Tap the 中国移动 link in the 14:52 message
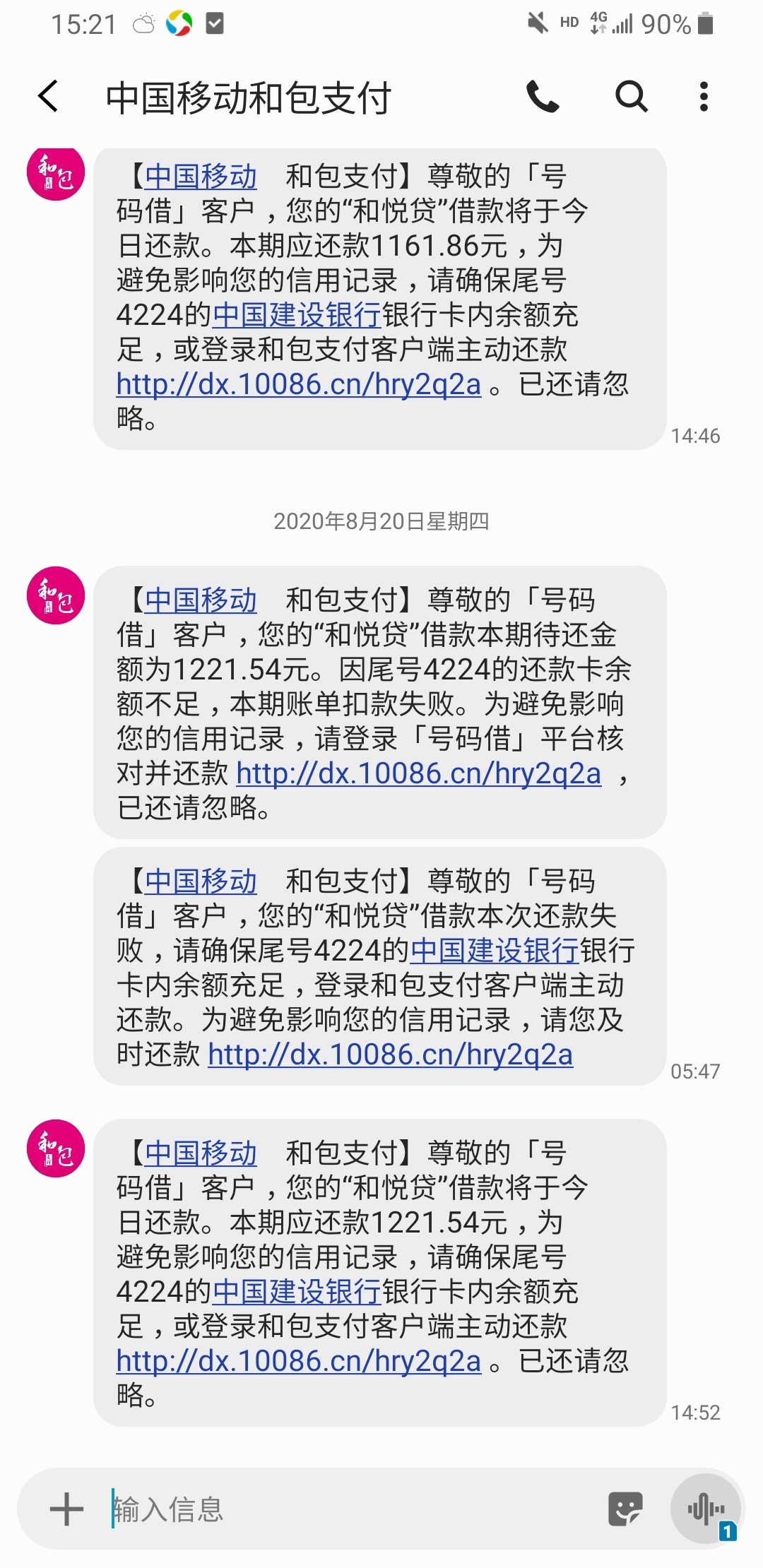763x1568 pixels. 201,1153
